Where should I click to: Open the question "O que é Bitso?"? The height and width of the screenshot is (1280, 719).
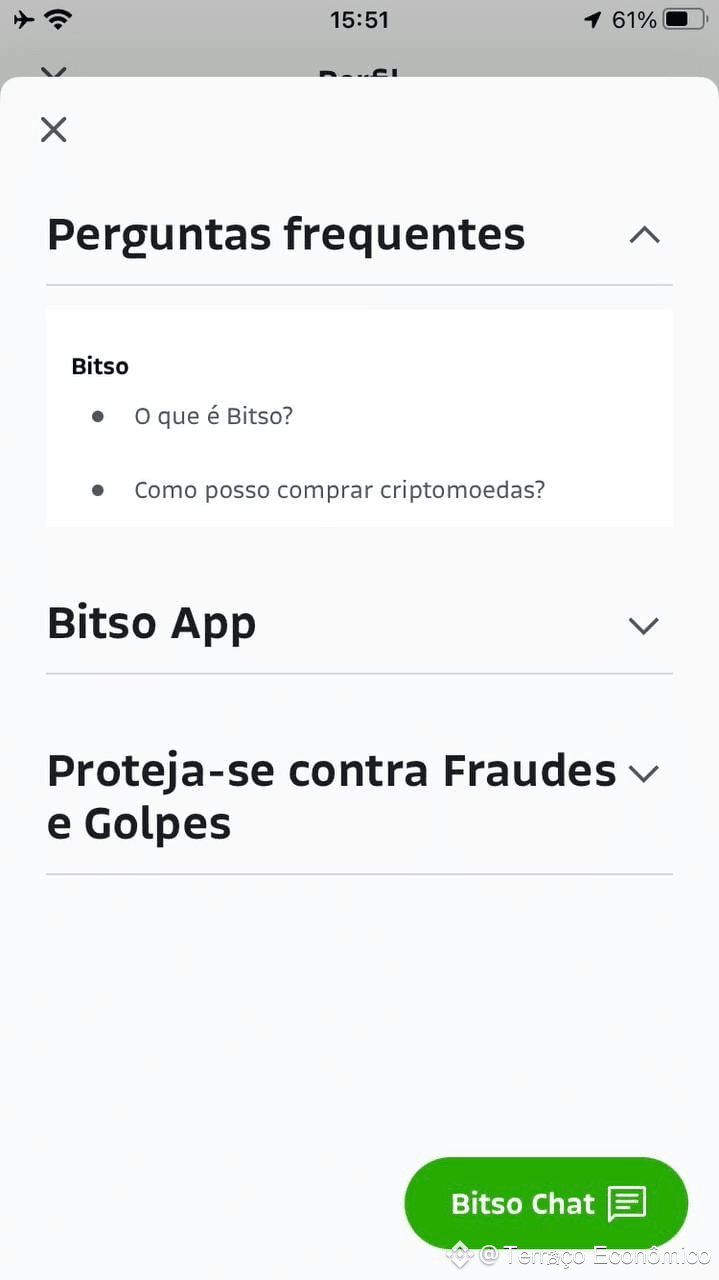coord(213,416)
